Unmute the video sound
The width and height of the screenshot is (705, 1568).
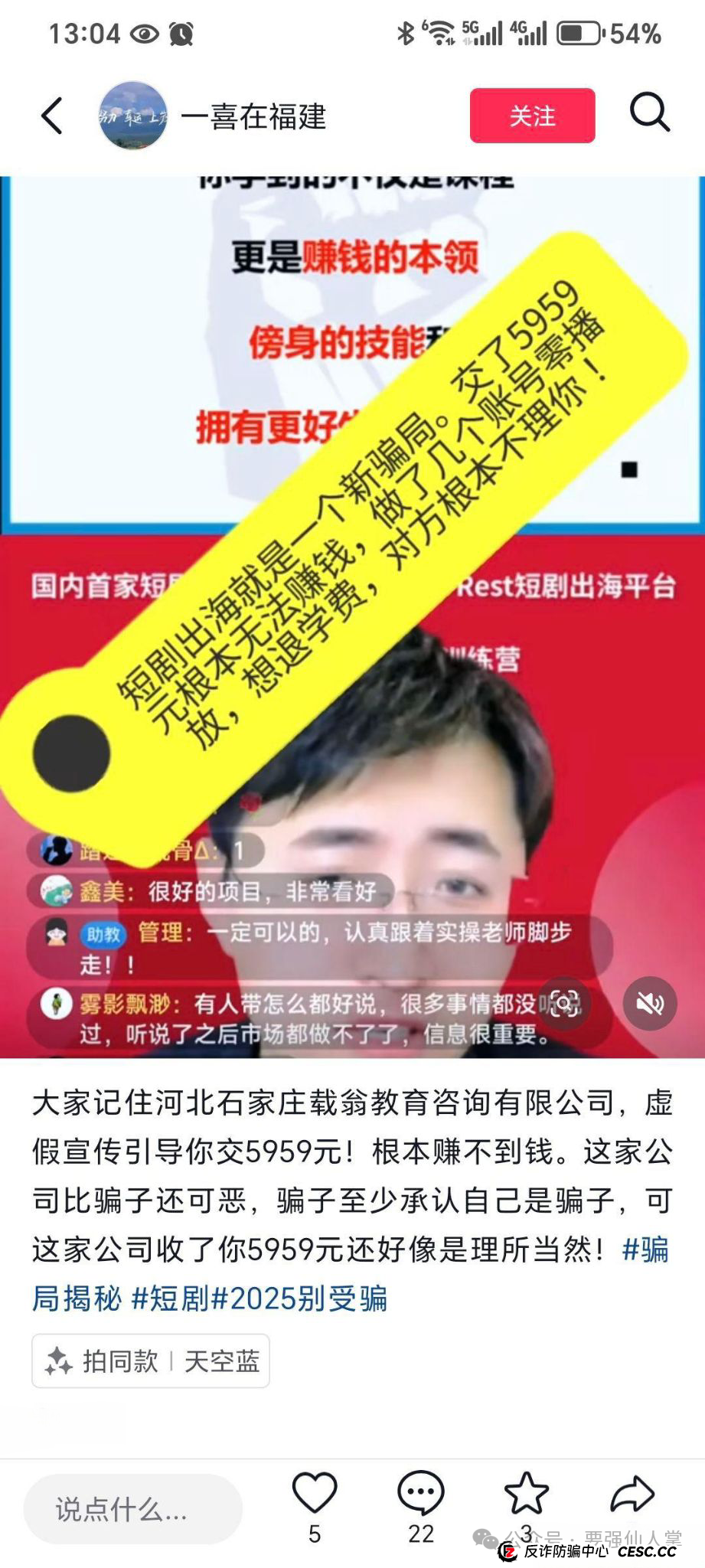pyautogui.click(x=650, y=1002)
